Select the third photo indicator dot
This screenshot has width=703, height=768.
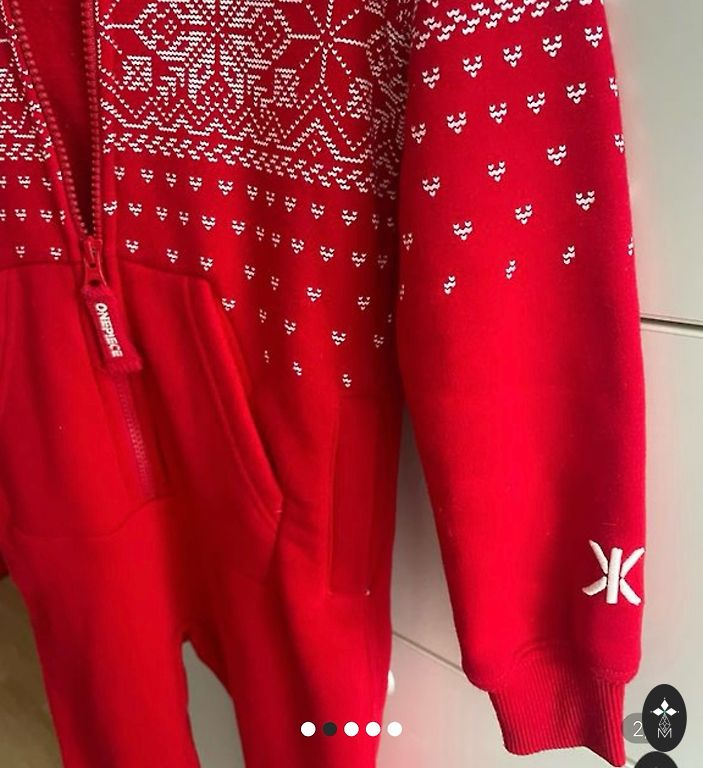pyautogui.click(x=351, y=729)
